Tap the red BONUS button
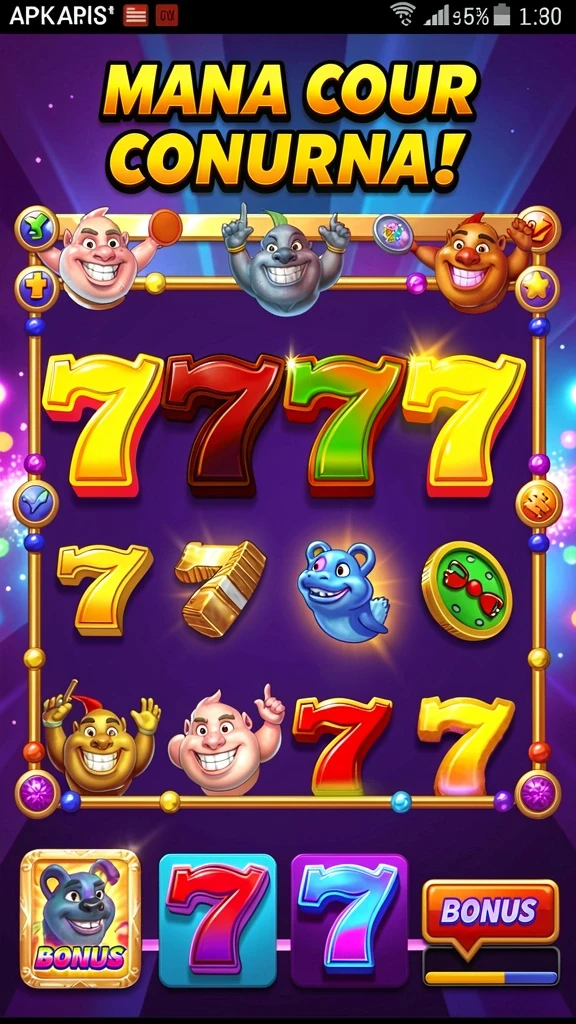The height and width of the screenshot is (1024, 576). pyautogui.click(x=490, y=911)
